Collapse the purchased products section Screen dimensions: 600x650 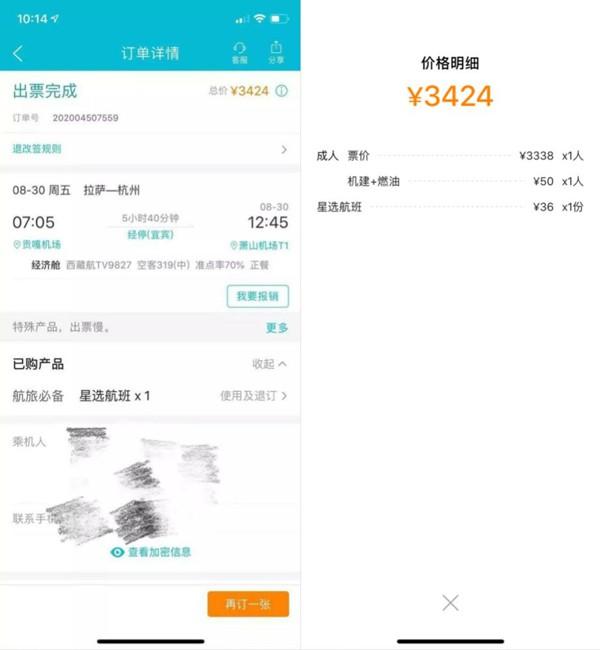point(269,364)
